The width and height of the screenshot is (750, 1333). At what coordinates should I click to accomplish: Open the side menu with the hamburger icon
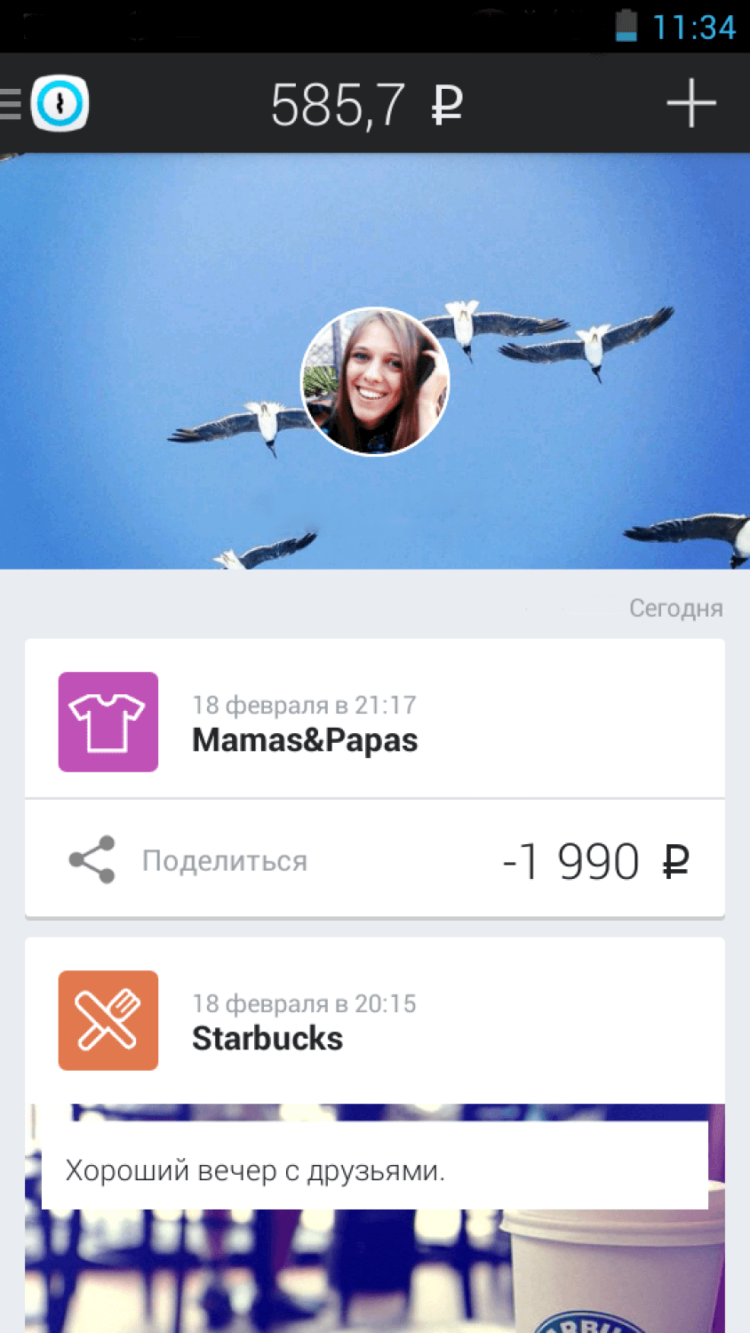10,103
